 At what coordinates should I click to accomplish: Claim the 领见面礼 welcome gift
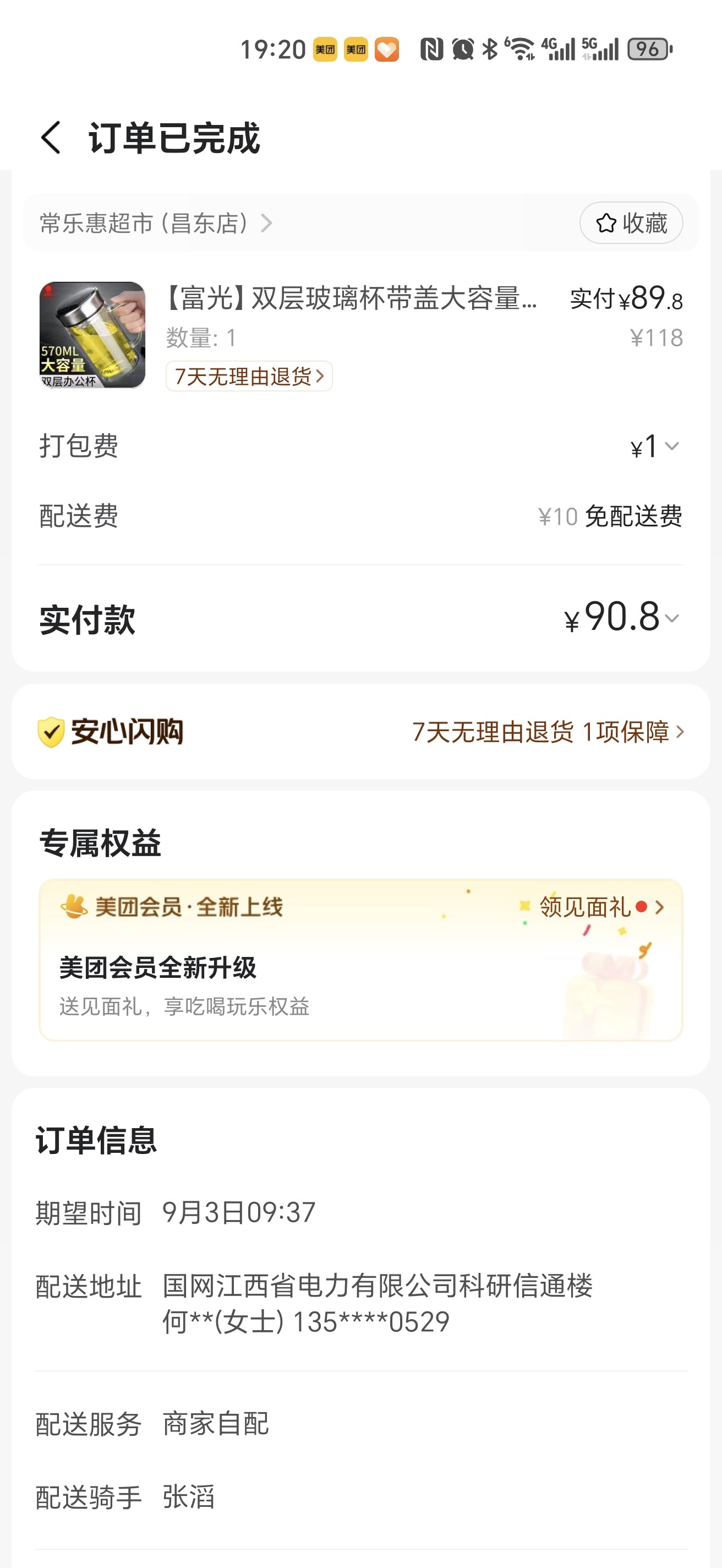[x=599, y=907]
